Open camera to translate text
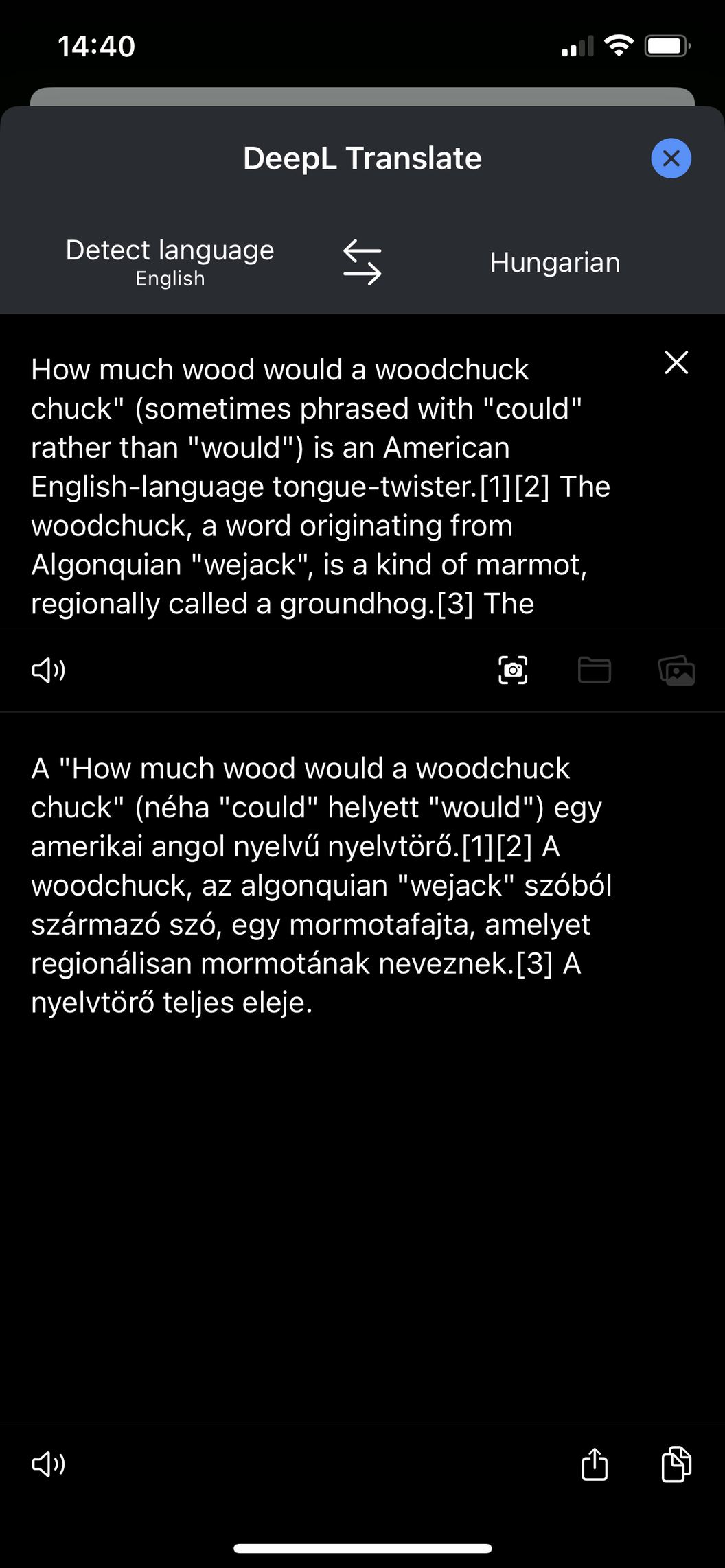The width and height of the screenshot is (725, 1568). (x=513, y=670)
